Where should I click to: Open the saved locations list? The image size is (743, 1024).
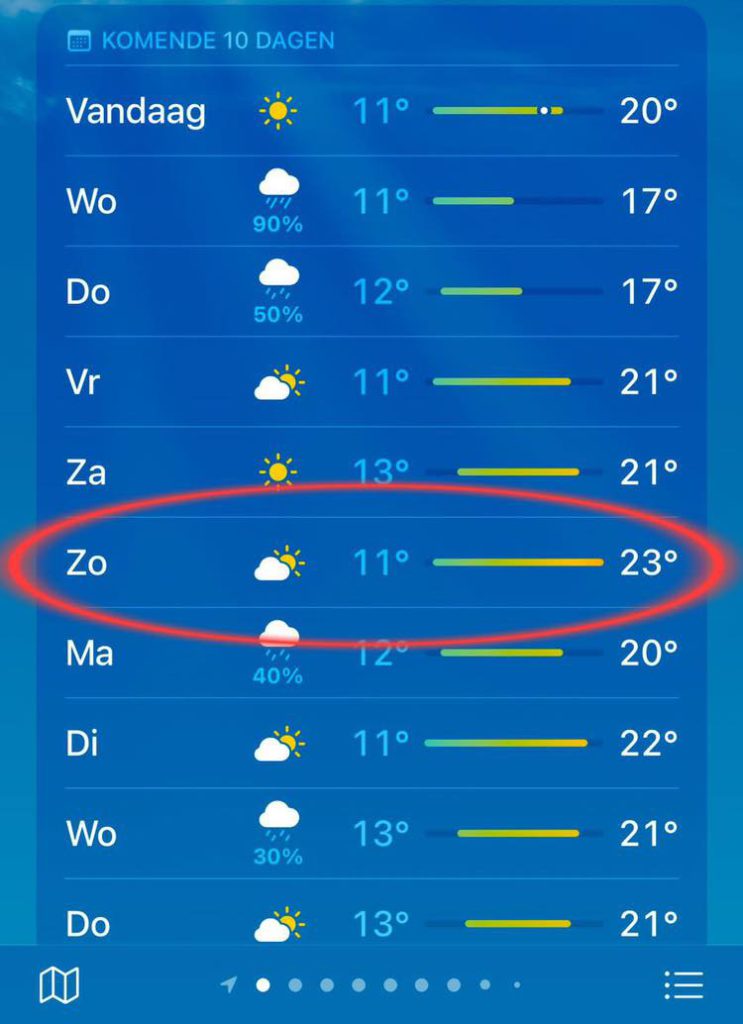click(x=684, y=986)
